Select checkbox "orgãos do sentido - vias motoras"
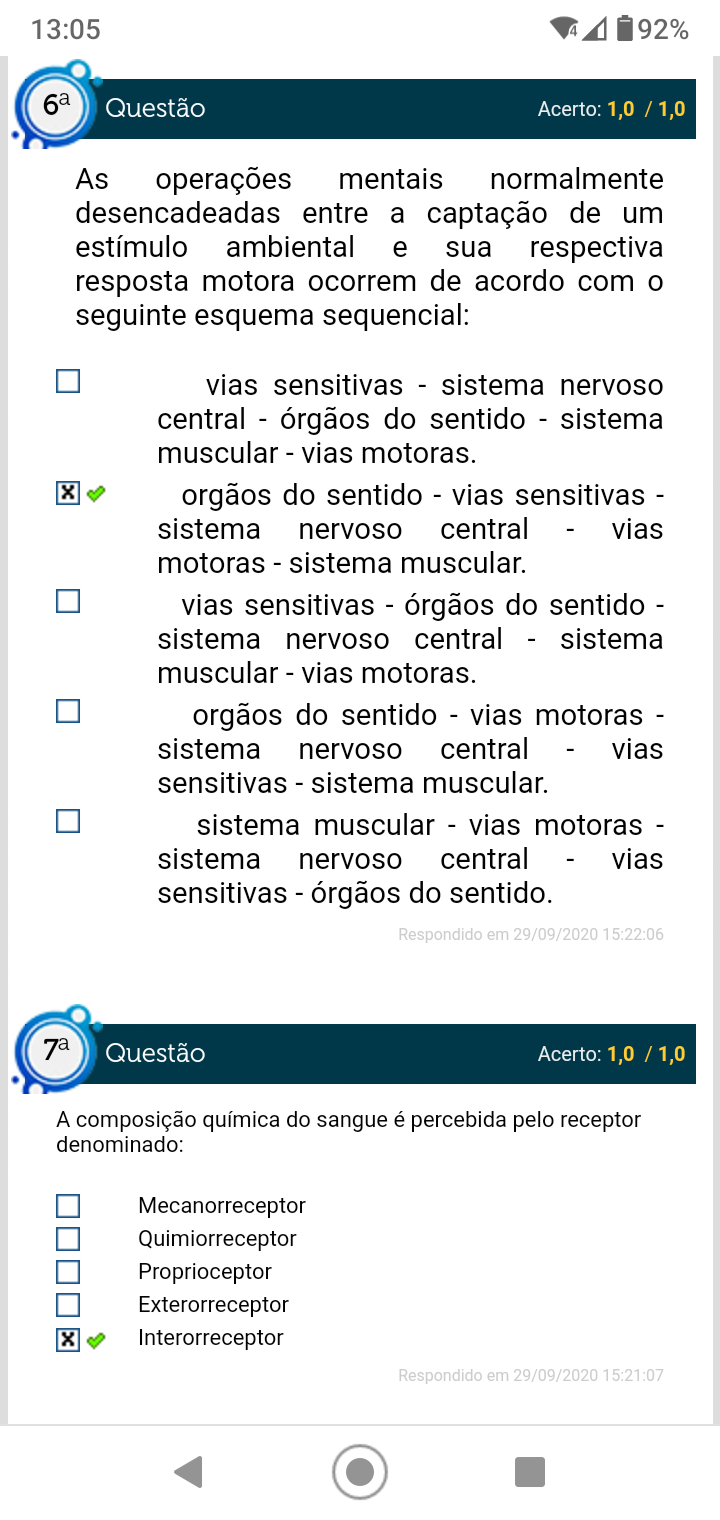The image size is (720, 1520). (x=68, y=711)
